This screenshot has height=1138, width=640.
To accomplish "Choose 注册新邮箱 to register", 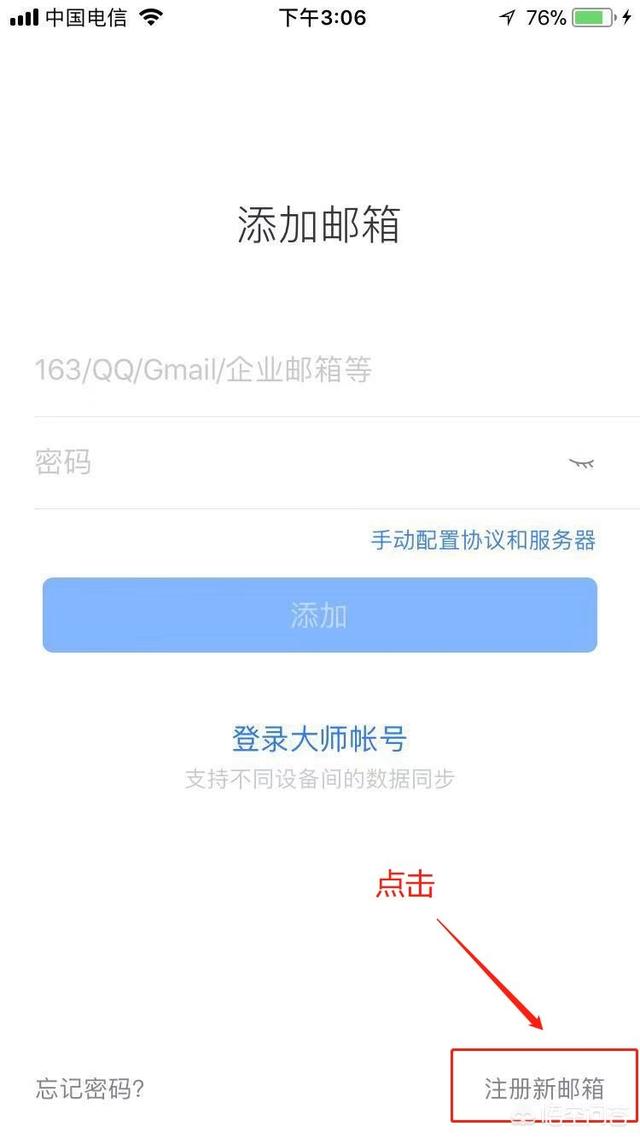I will click(544, 1088).
